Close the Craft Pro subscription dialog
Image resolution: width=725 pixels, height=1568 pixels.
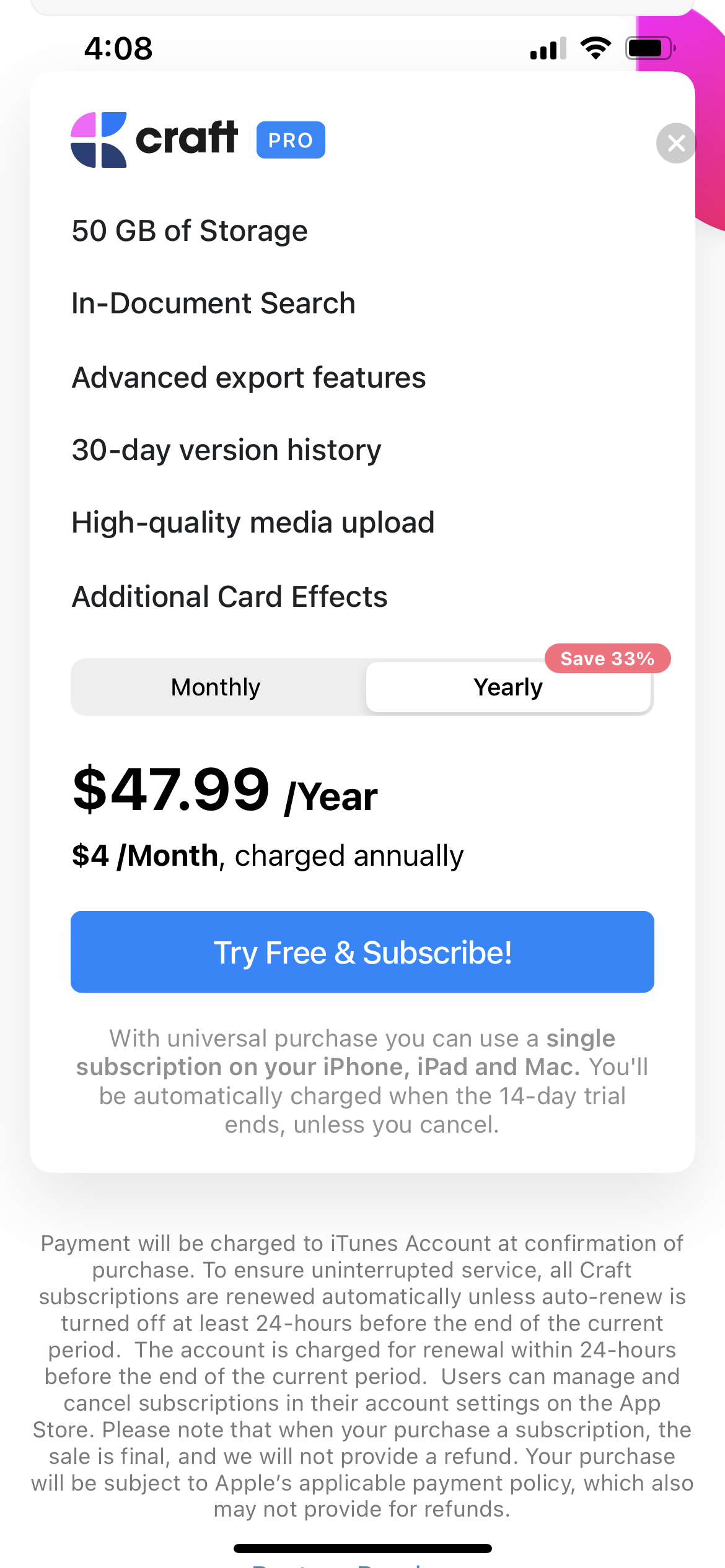click(676, 143)
